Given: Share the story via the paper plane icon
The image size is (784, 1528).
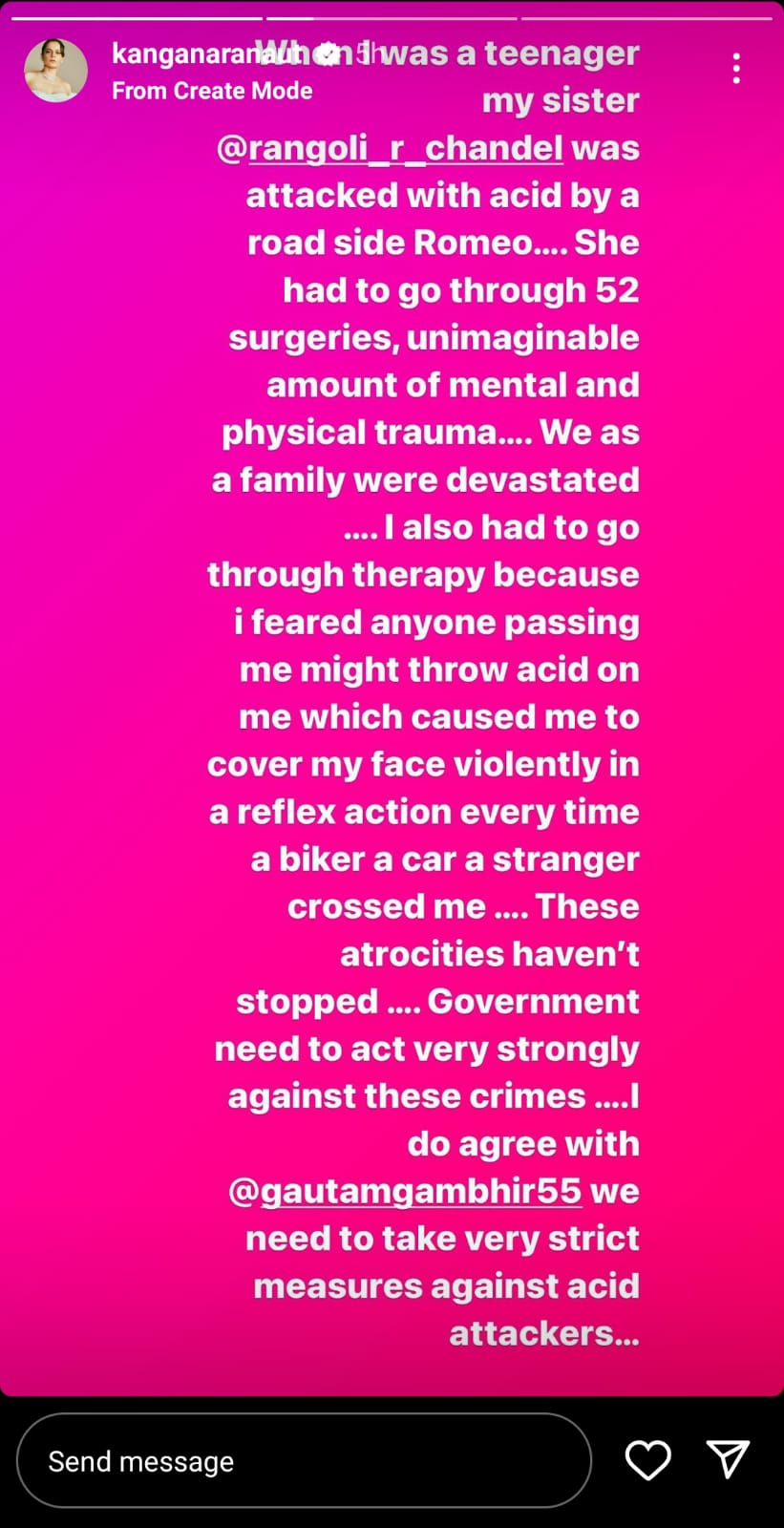Looking at the screenshot, I should (727, 1460).
